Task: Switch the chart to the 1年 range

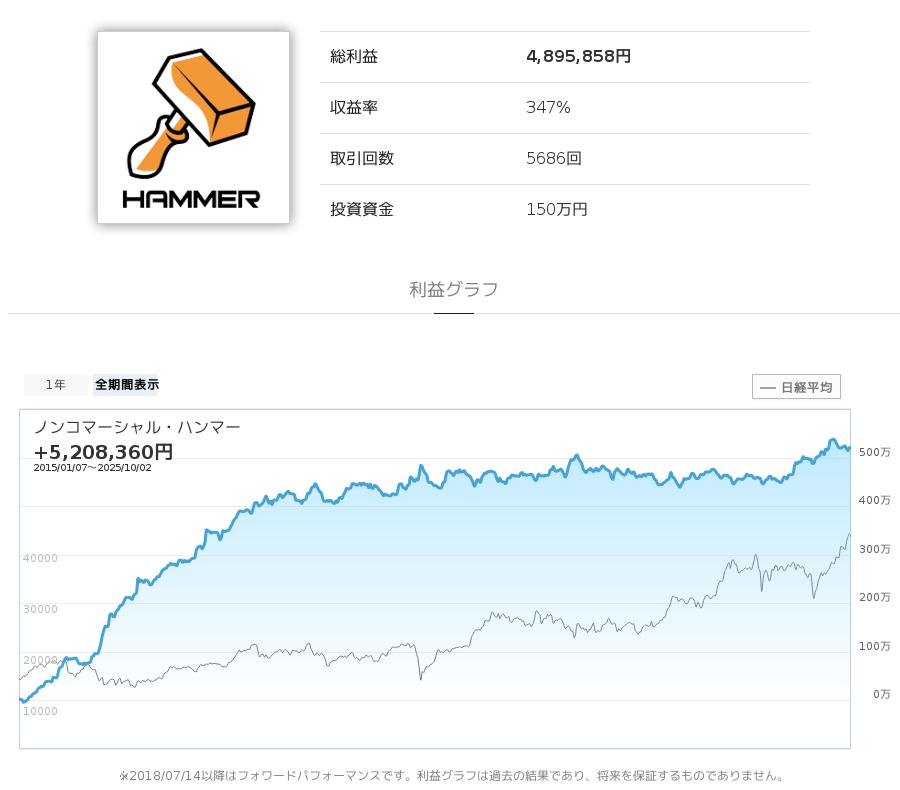Action: pyautogui.click(x=56, y=385)
